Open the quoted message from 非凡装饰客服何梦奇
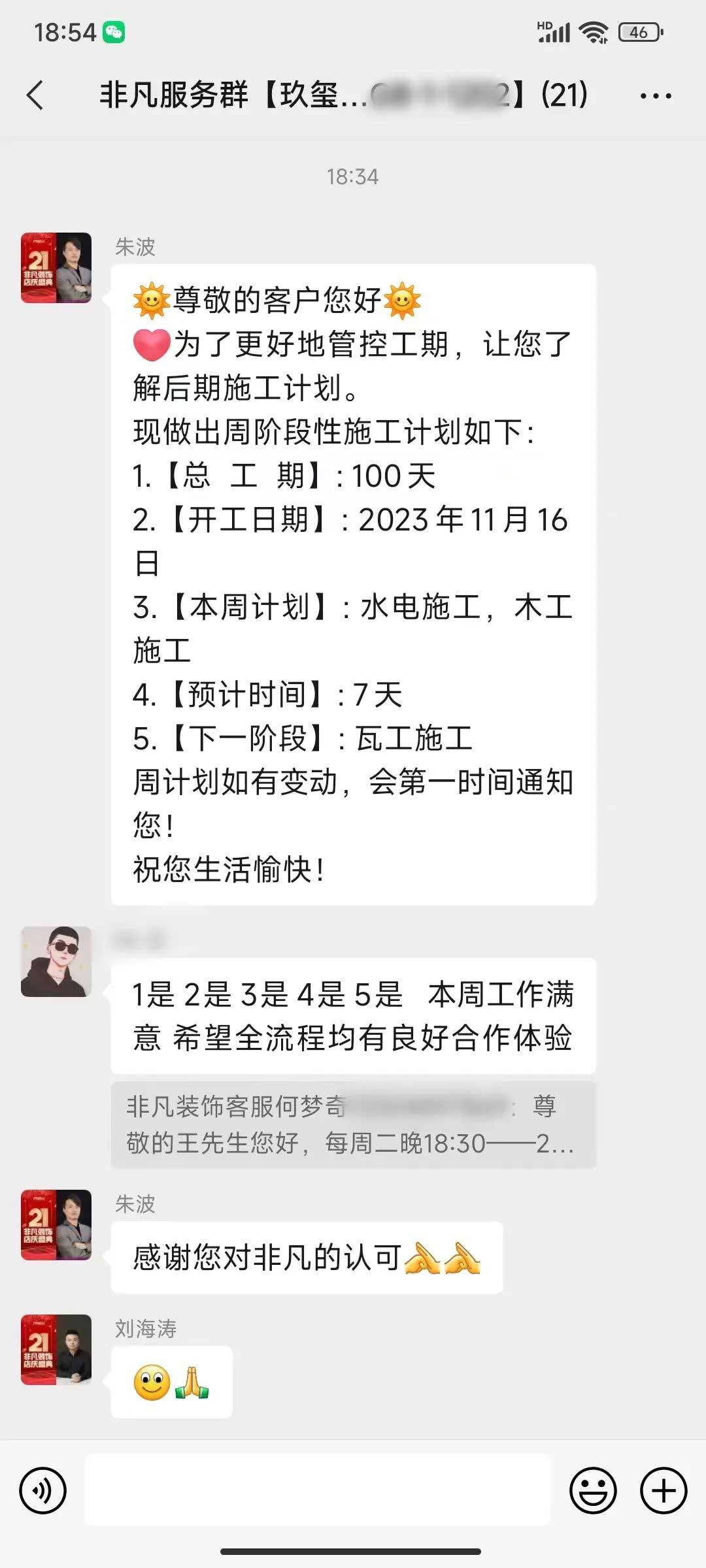706x1568 pixels. point(353,1125)
